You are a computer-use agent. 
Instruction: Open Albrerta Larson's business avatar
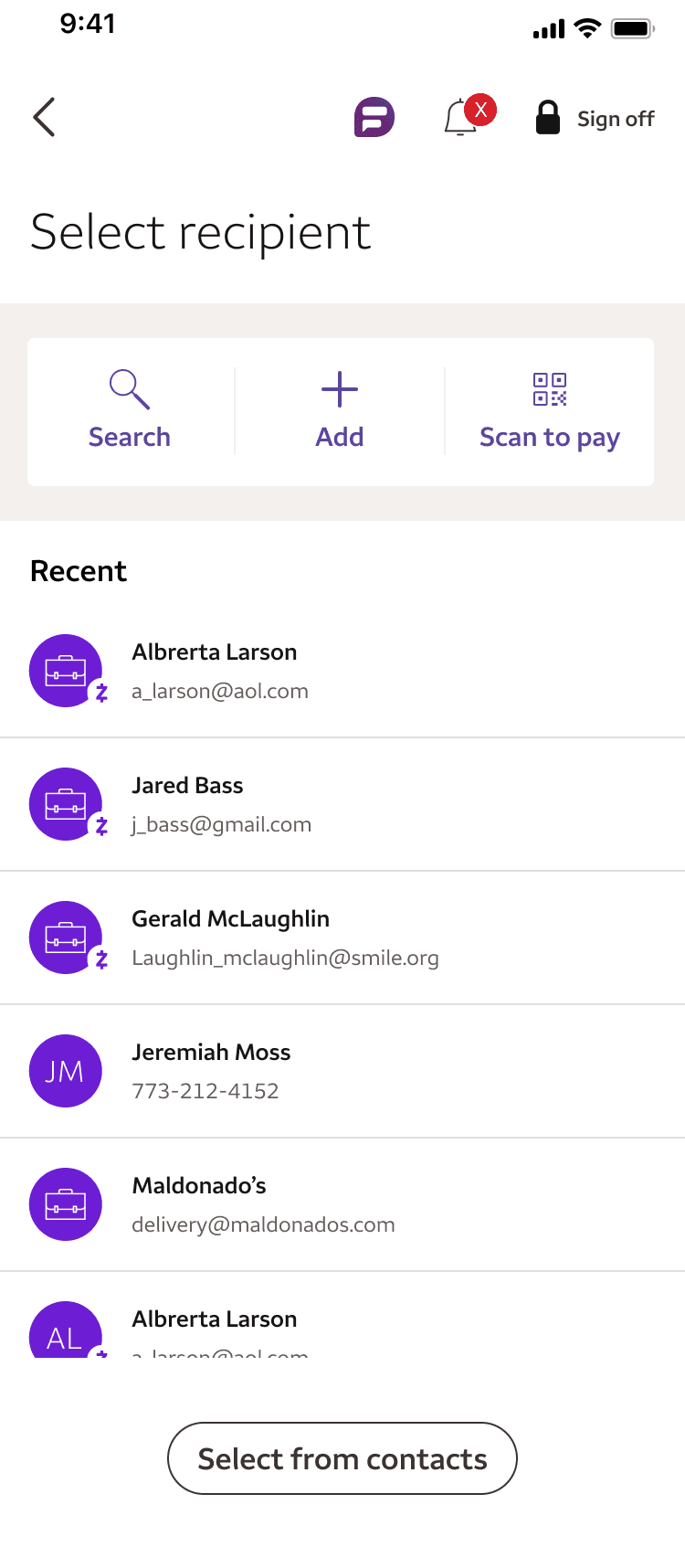66,671
